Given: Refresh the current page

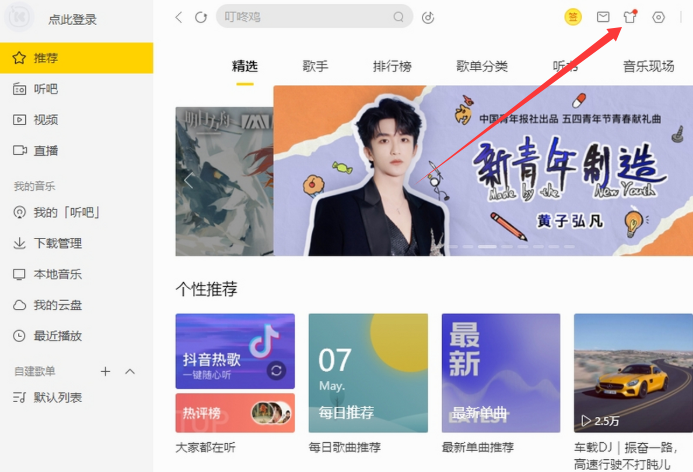Looking at the screenshot, I should 201,17.
